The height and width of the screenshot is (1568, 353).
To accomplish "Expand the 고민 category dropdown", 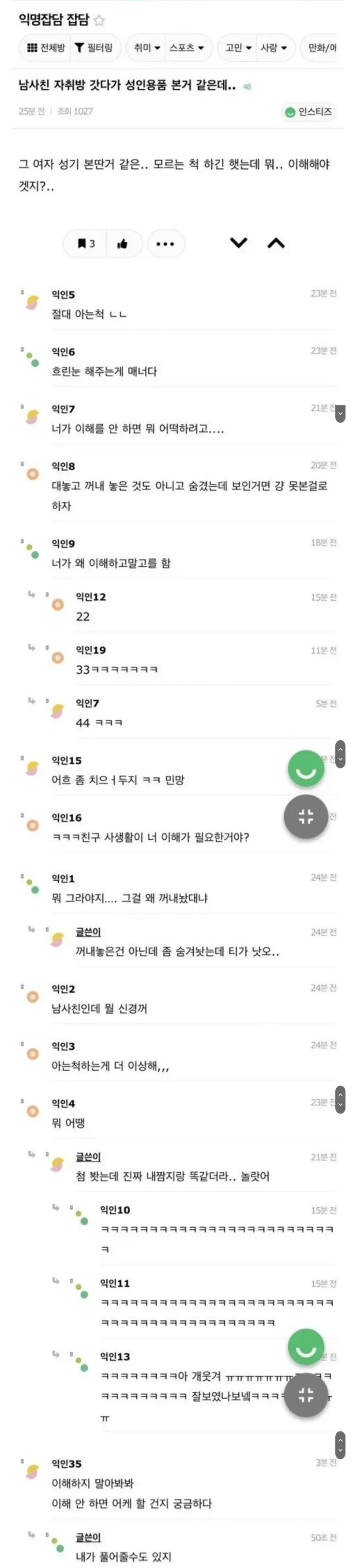I will tap(238, 48).
